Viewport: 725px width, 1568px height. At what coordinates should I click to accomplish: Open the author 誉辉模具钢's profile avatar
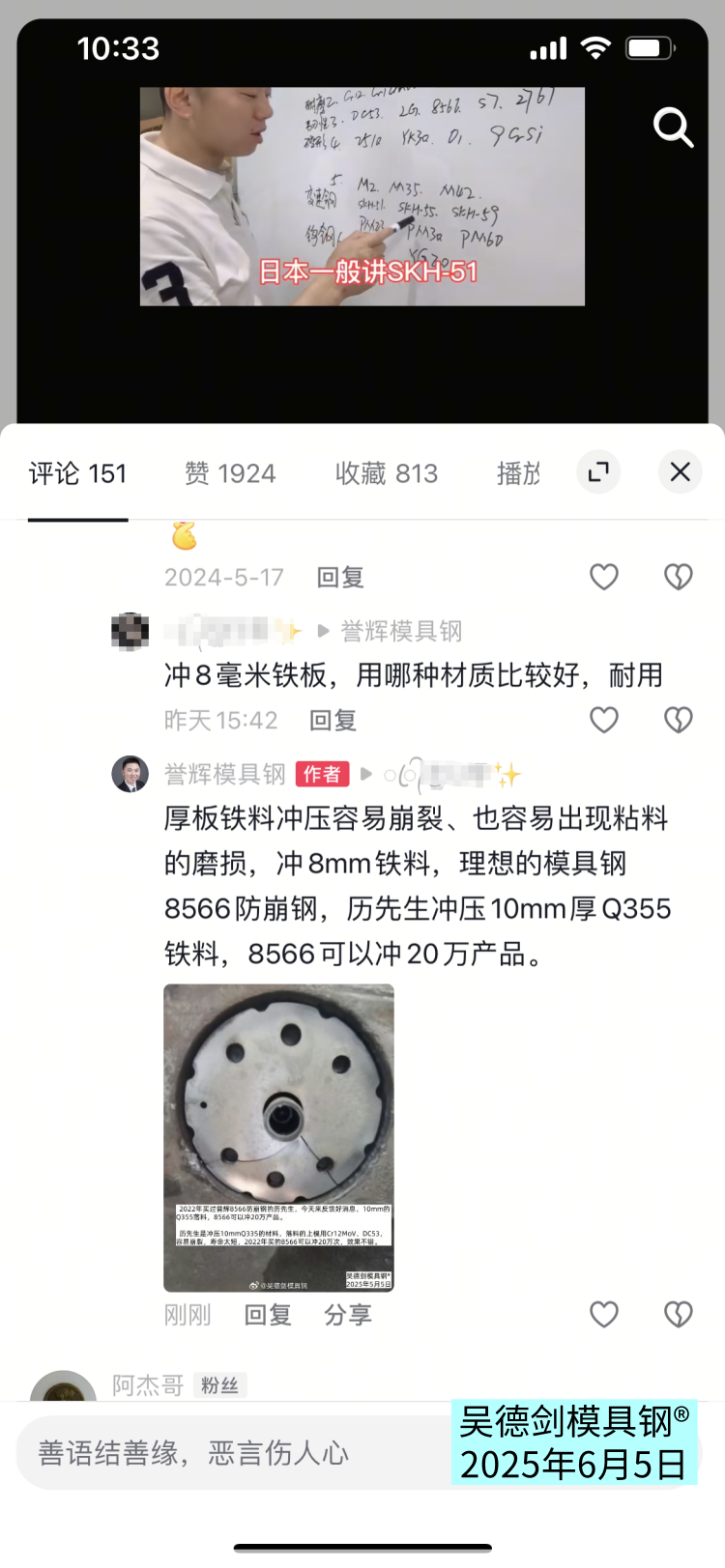coord(130,774)
